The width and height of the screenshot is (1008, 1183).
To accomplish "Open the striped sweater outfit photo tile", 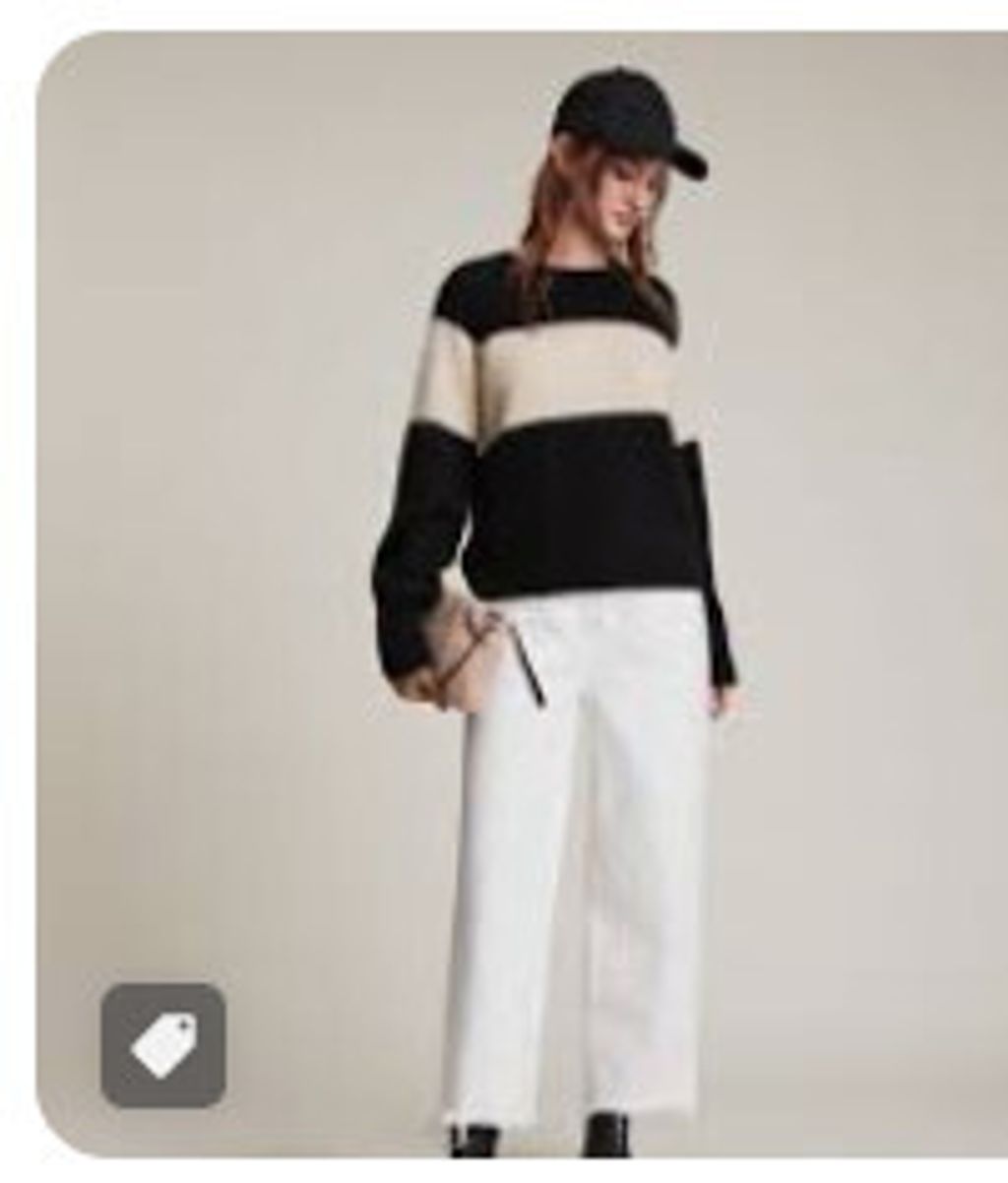I will pos(523,594).
